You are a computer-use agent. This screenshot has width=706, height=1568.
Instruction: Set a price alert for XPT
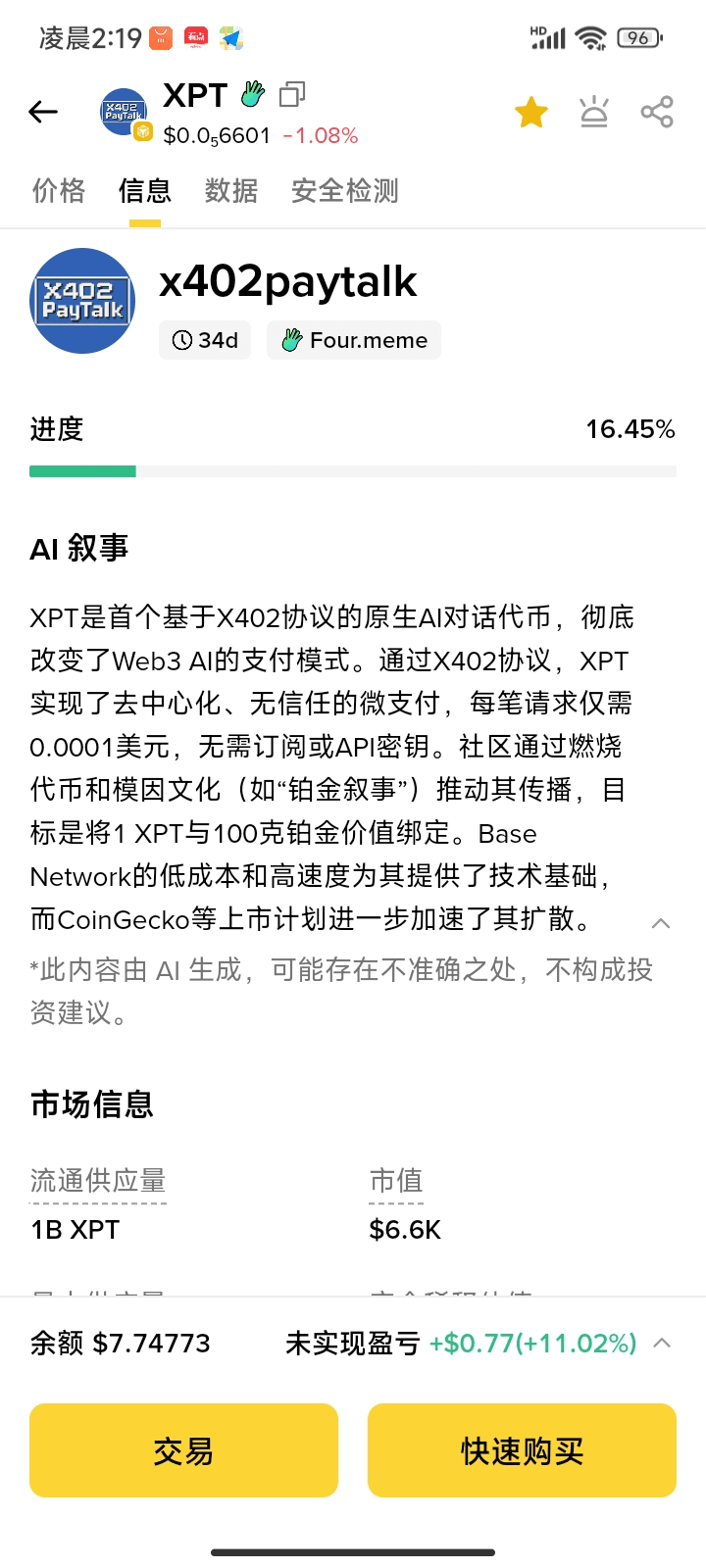click(x=594, y=113)
